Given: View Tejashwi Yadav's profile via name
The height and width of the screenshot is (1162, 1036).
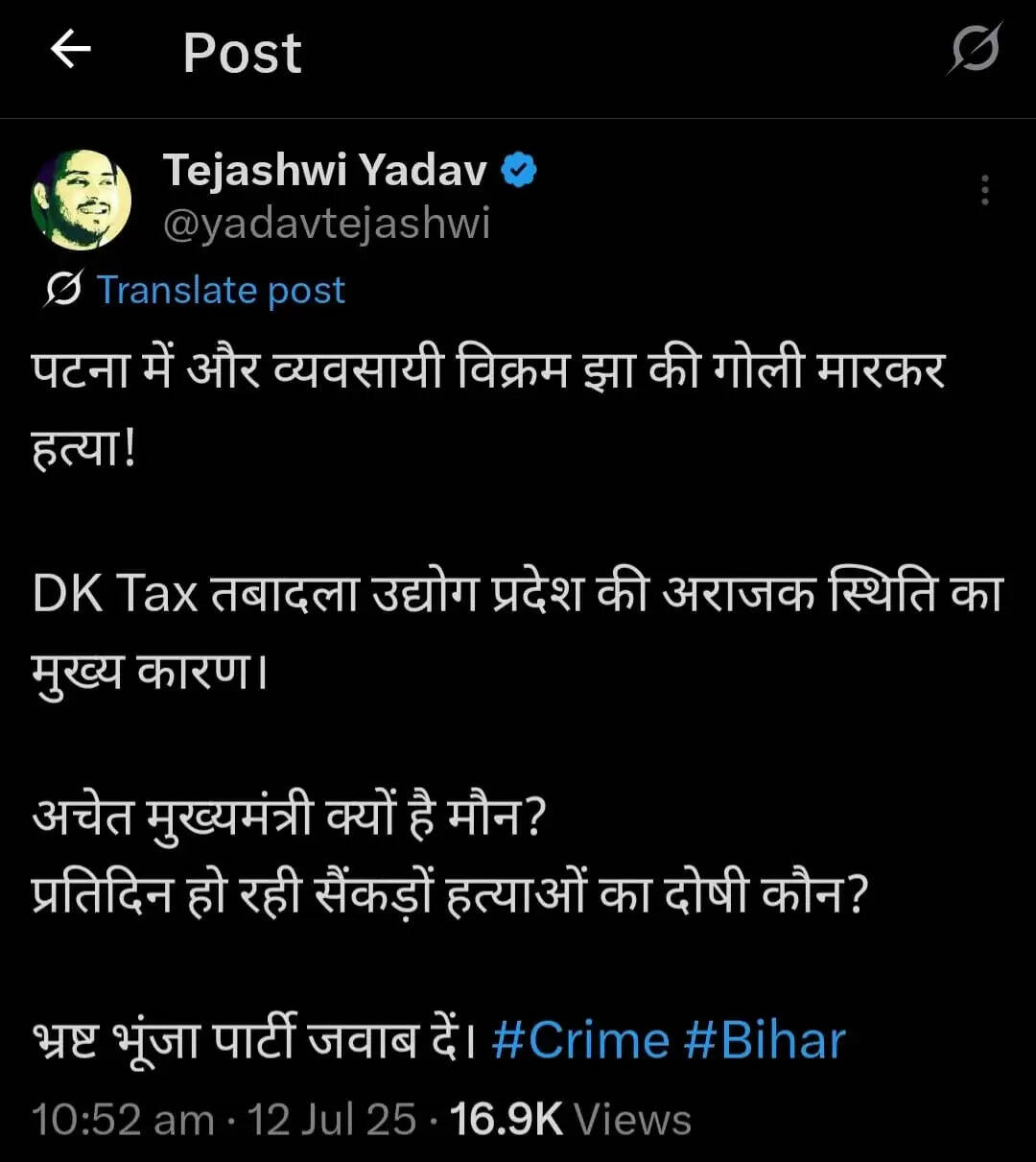Looking at the screenshot, I should click(326, 170).
